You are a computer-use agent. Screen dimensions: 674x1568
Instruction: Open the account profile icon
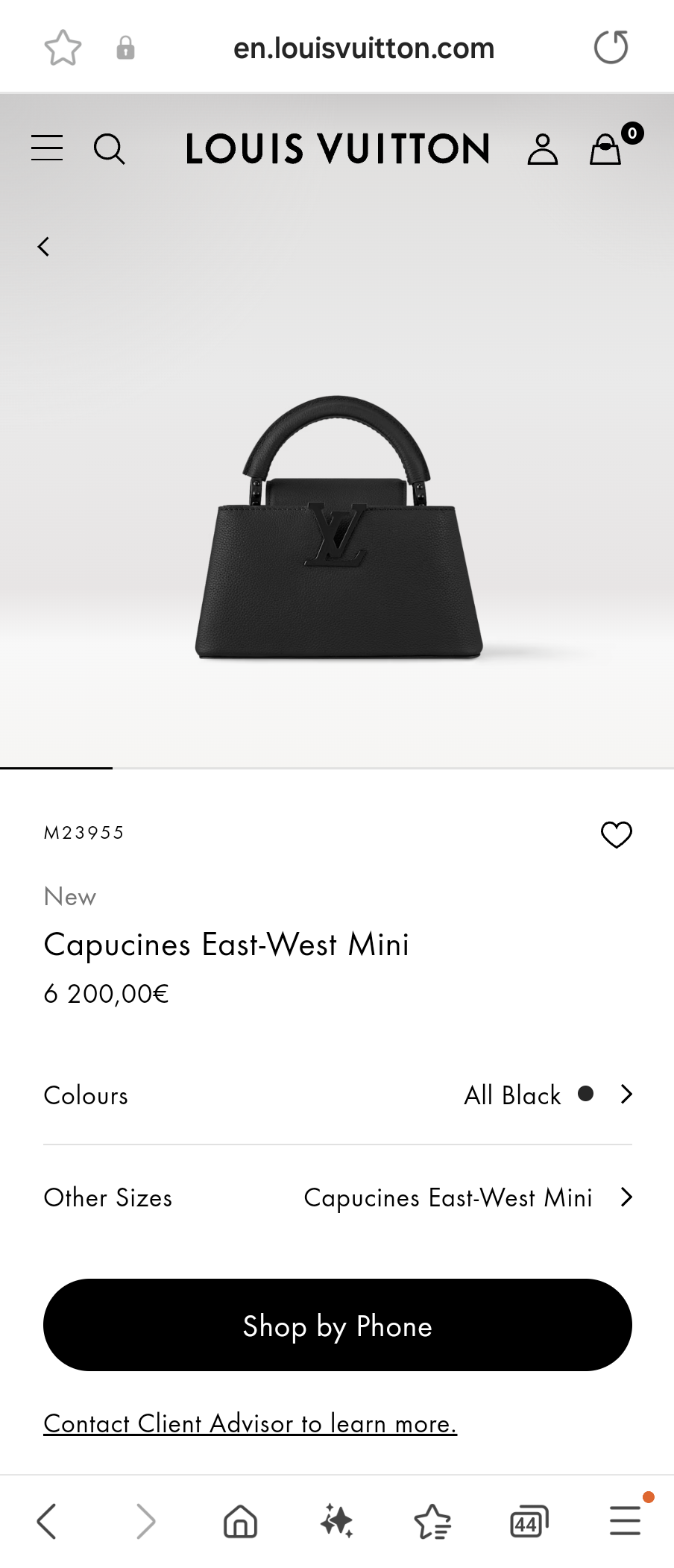[x=543, y=149]
